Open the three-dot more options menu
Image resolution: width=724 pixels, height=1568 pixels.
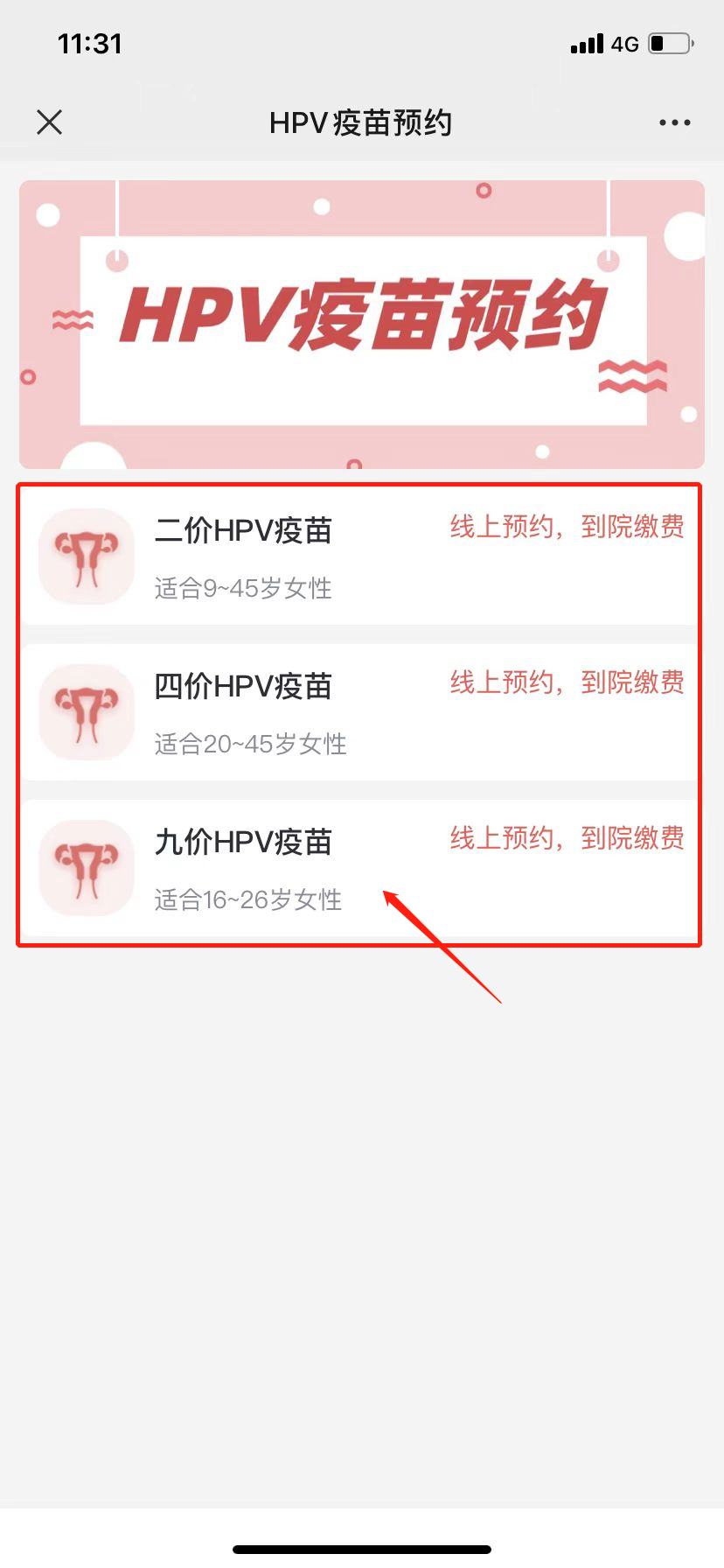pyautogui.click(x=674, y=122)
